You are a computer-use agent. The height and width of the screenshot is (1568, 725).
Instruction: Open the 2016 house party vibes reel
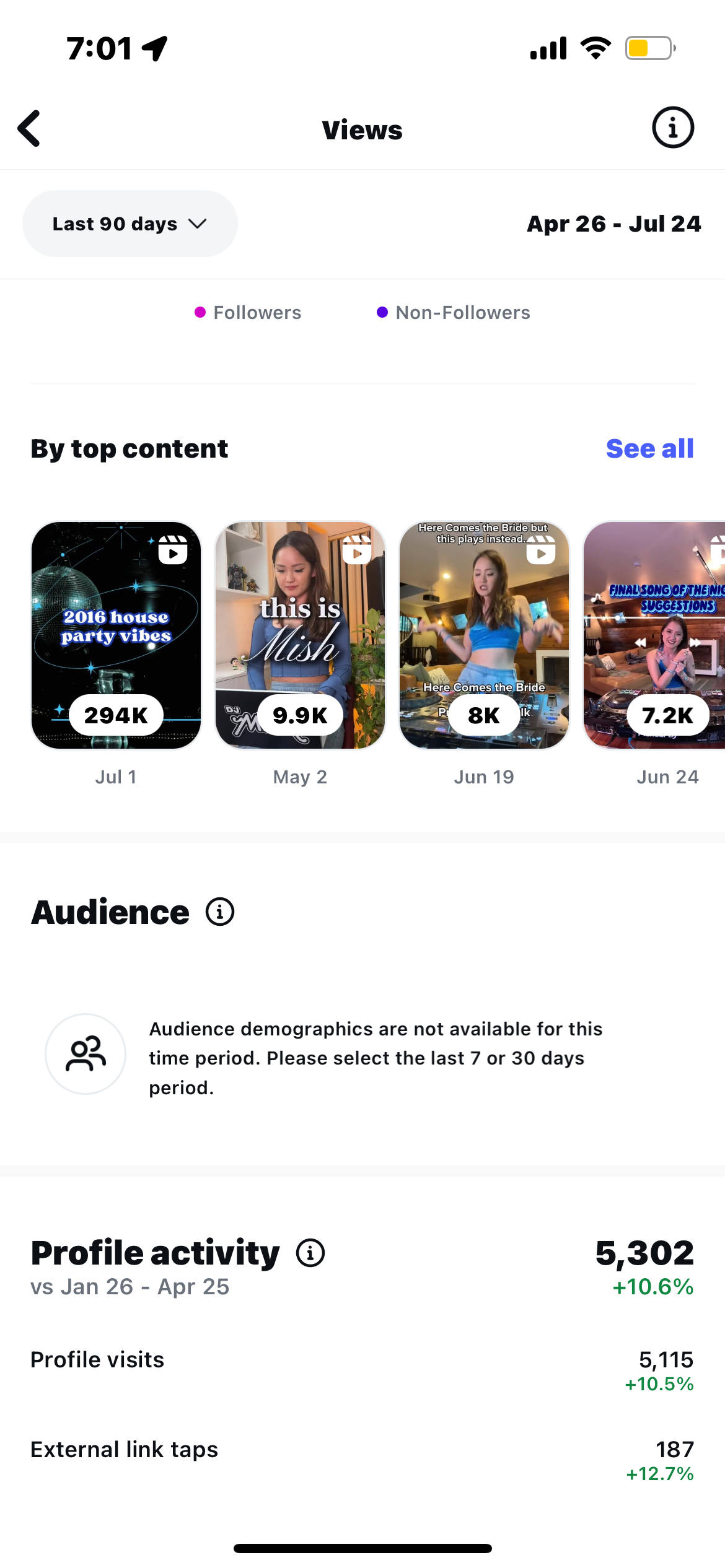click(x=116, y=635)
